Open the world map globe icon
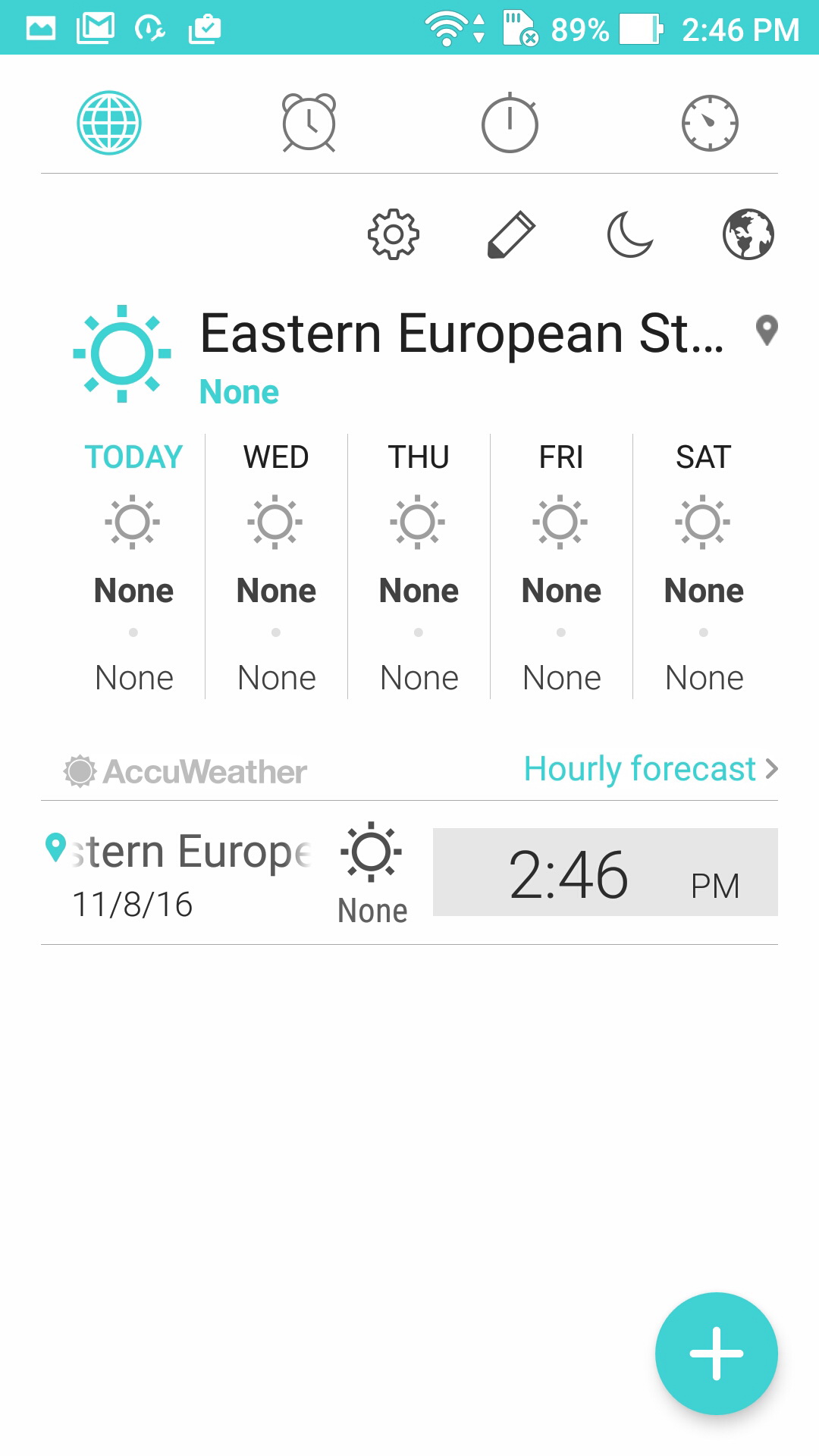The width and height of the screenshot is (819, 1456). tap(748, 234)
